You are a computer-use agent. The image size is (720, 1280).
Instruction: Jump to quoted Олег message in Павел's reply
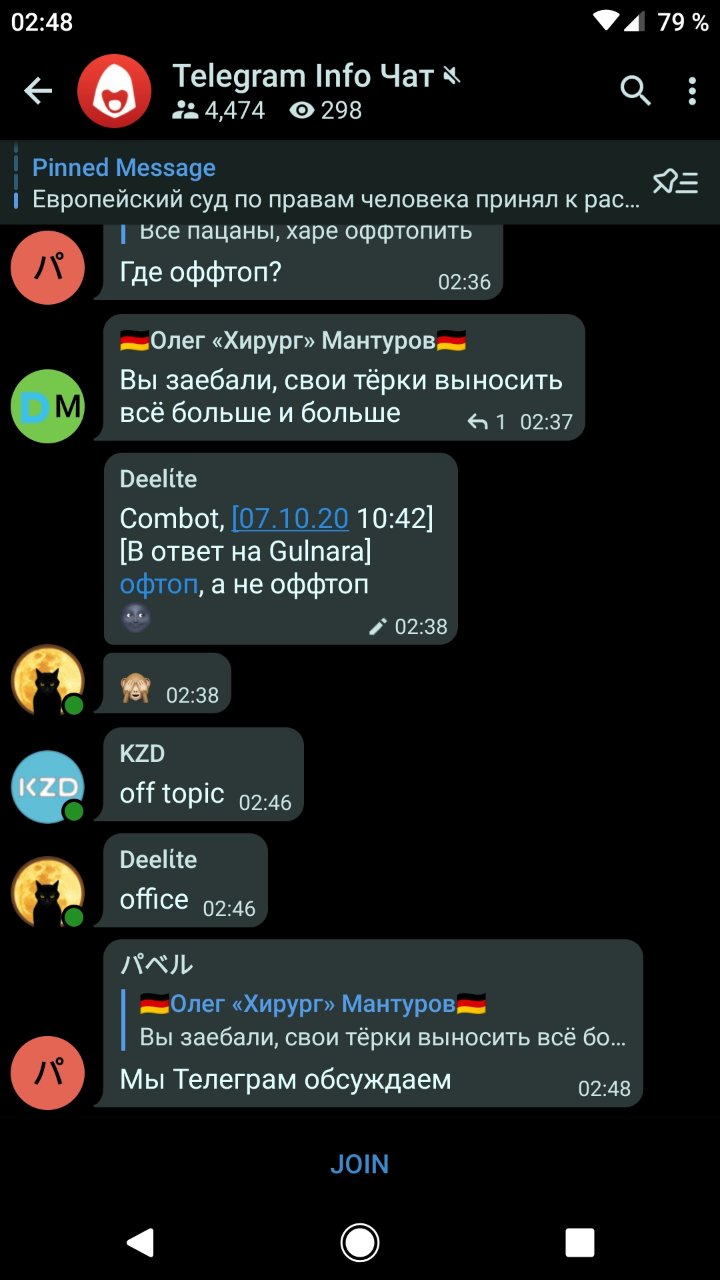(x=380, y=1020)
